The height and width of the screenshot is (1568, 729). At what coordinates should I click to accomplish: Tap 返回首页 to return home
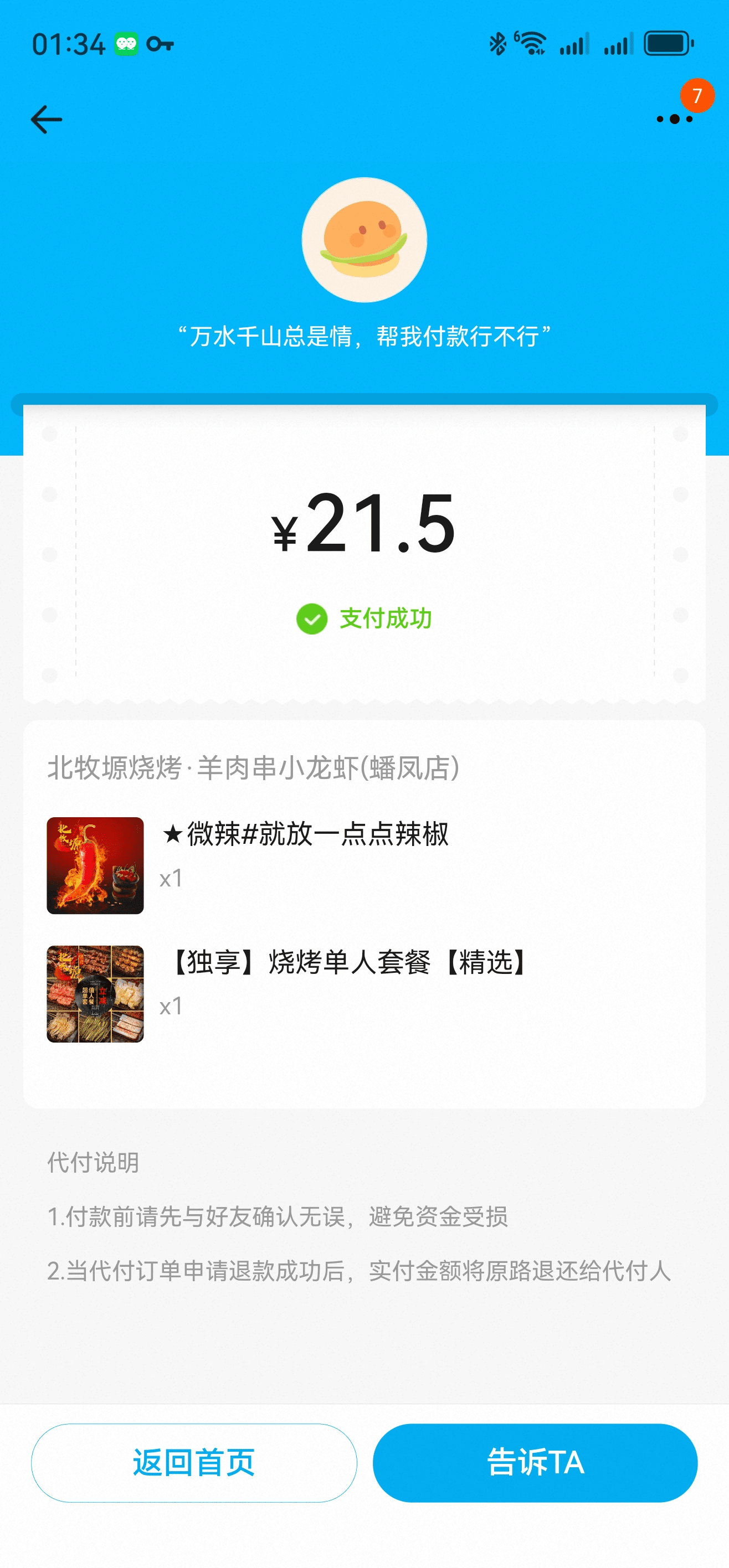(194, 1462)
